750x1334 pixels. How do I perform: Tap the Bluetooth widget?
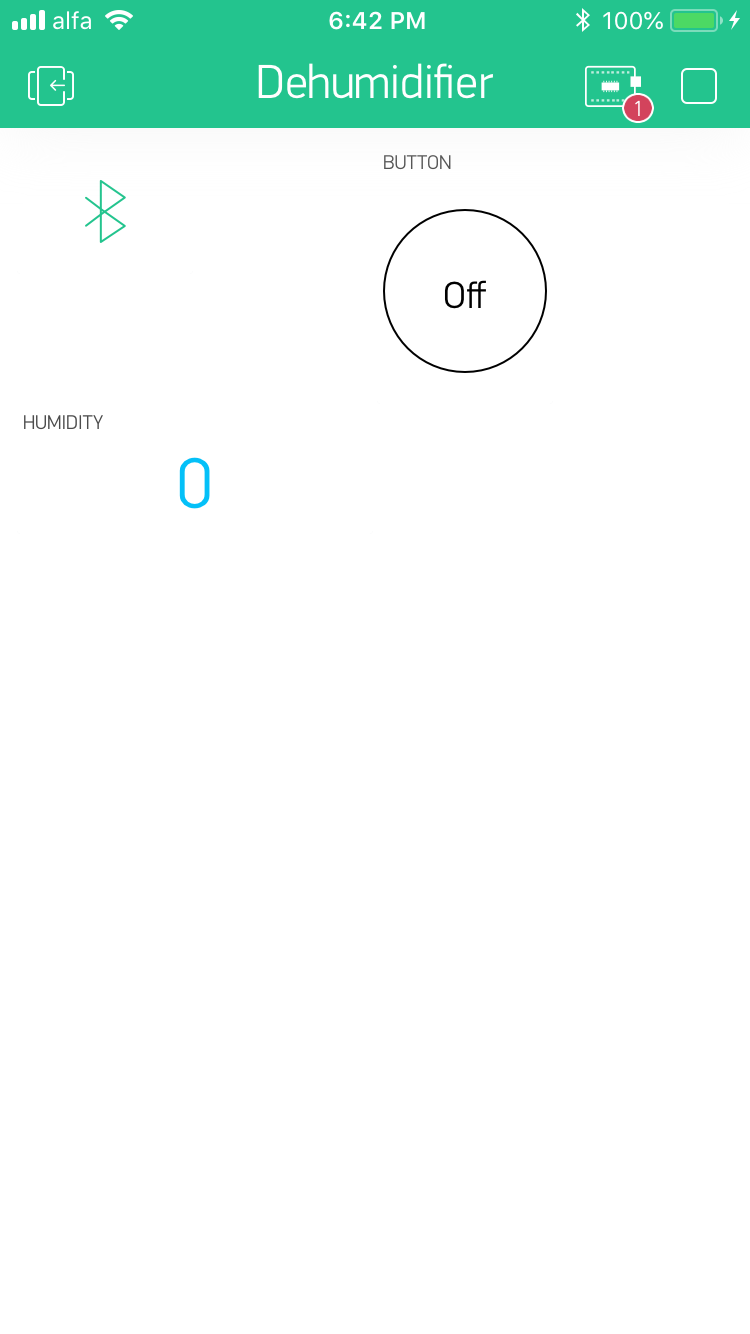[105, 211]
